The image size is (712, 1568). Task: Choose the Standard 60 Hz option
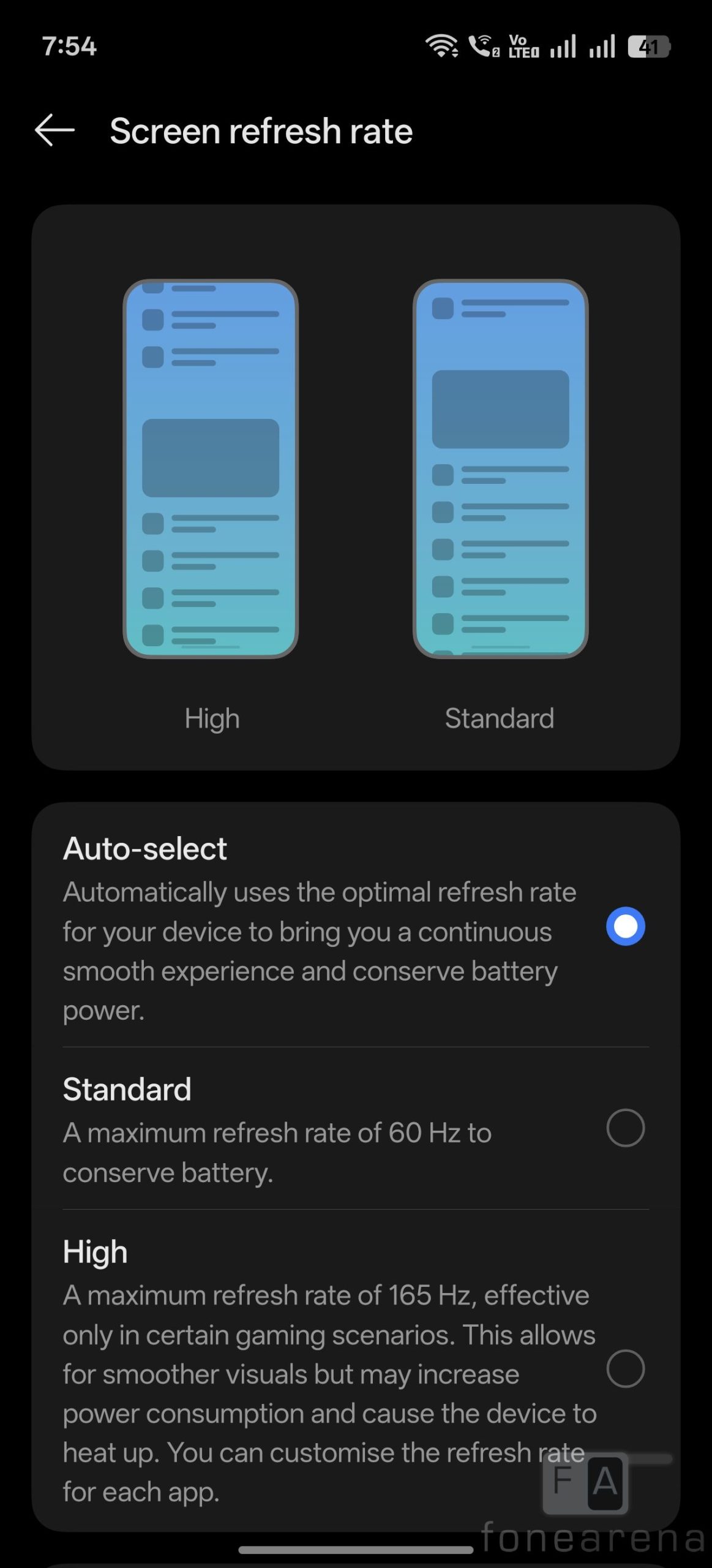tap(625, 1128)
